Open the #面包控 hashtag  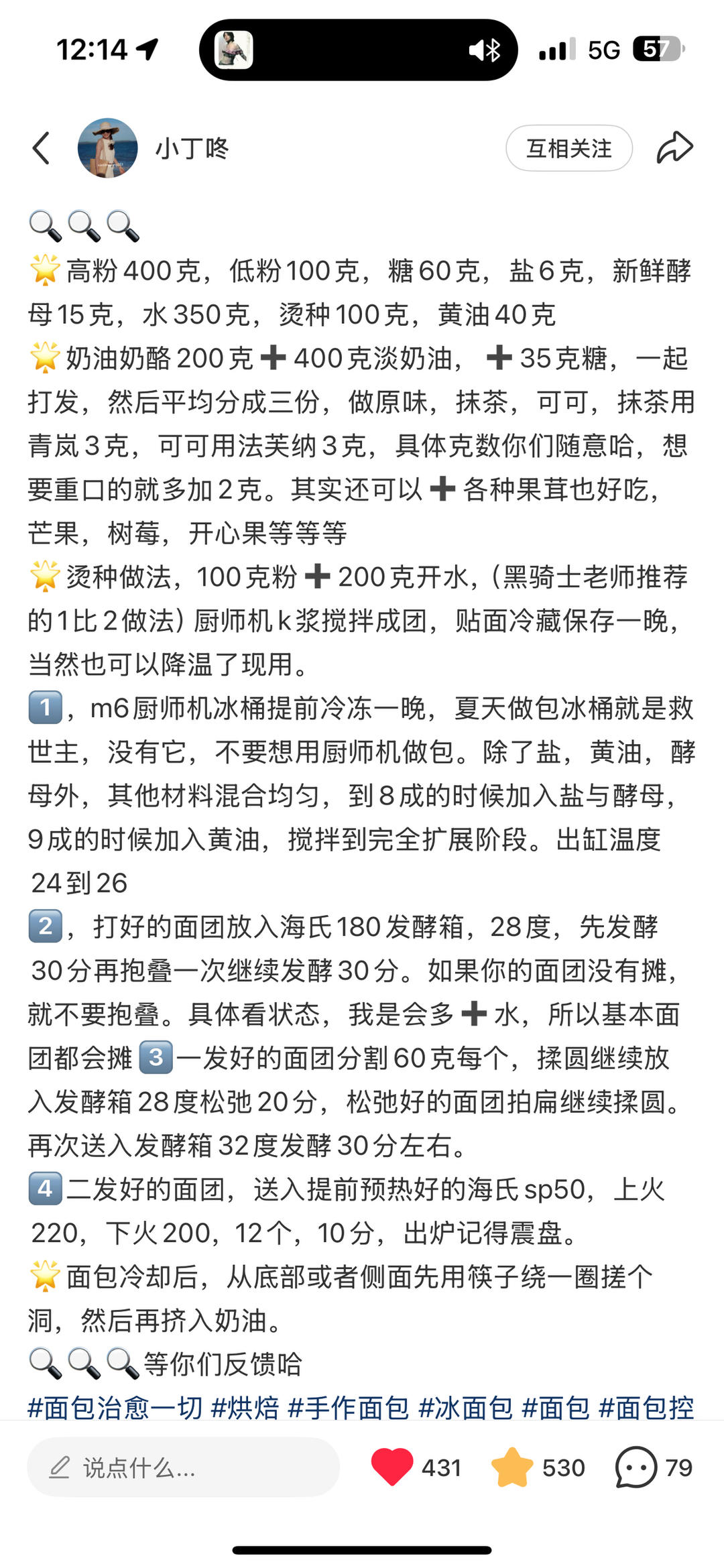pyautogui.click(x=646, y=1408)
